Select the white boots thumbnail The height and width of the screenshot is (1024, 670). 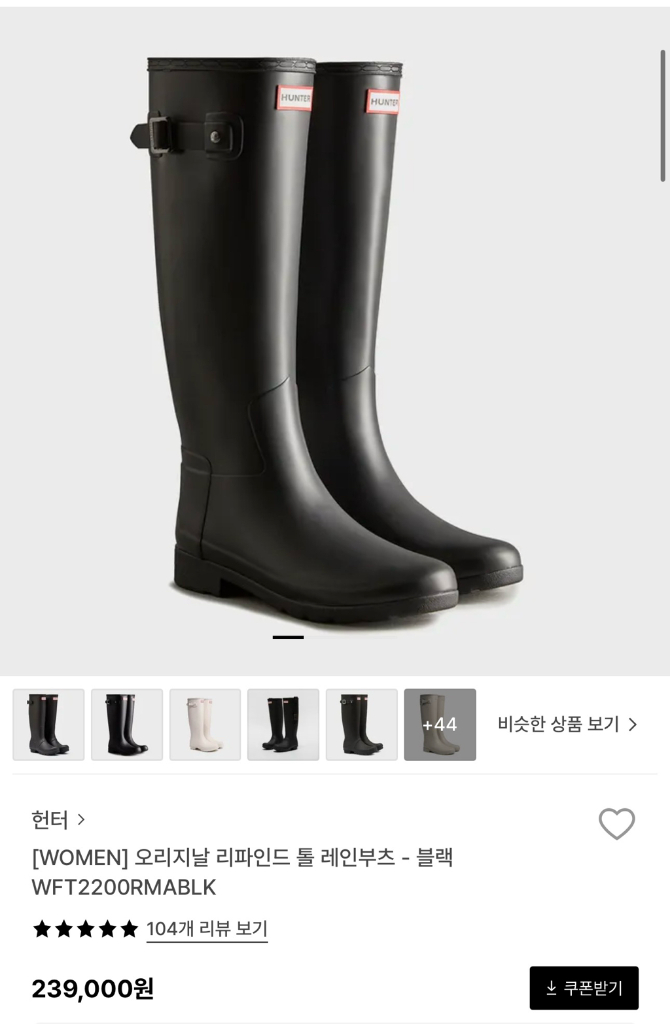pos(205,724)
